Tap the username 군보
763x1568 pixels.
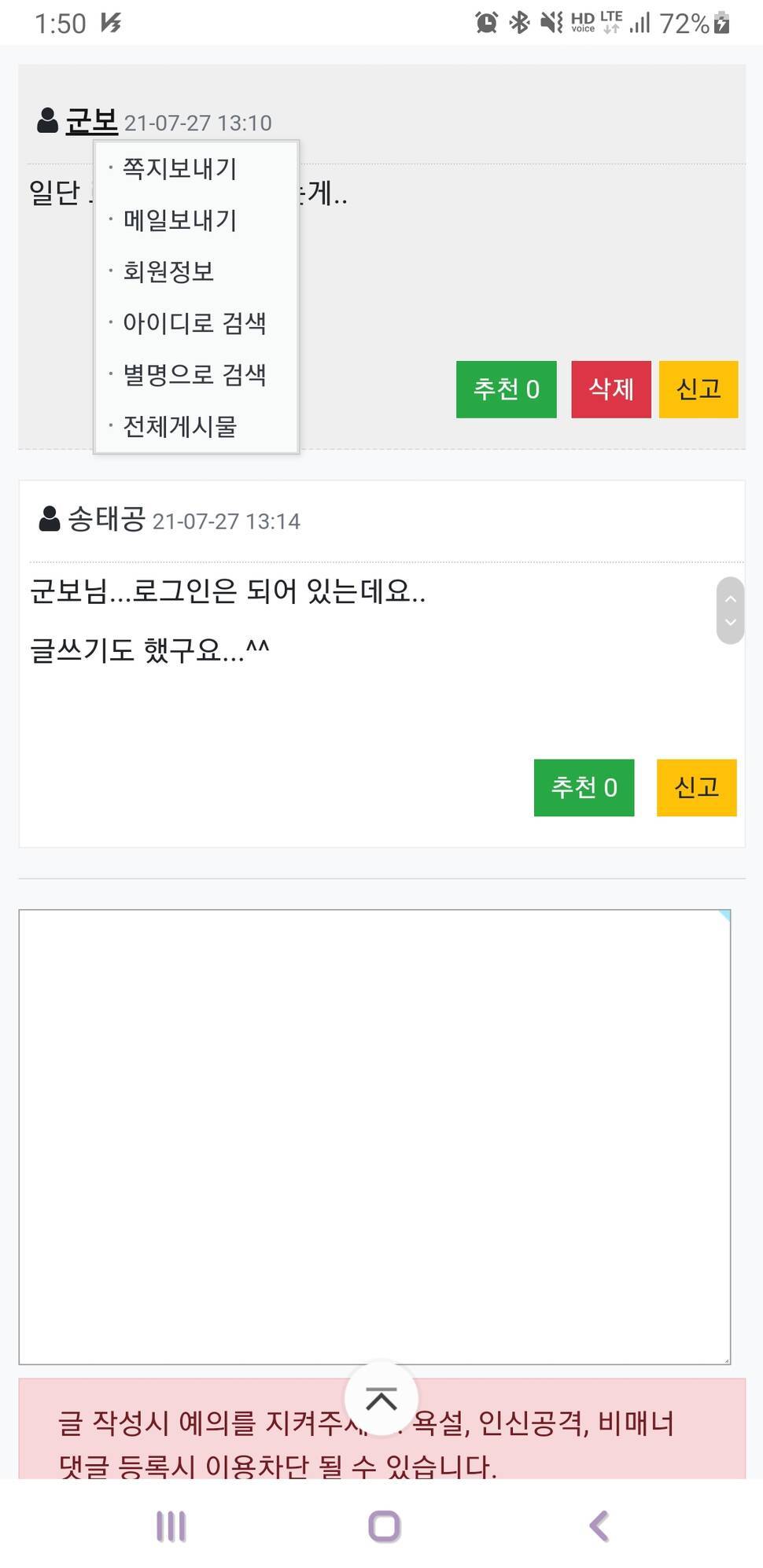pyautogui.click(x=91, y=121)
